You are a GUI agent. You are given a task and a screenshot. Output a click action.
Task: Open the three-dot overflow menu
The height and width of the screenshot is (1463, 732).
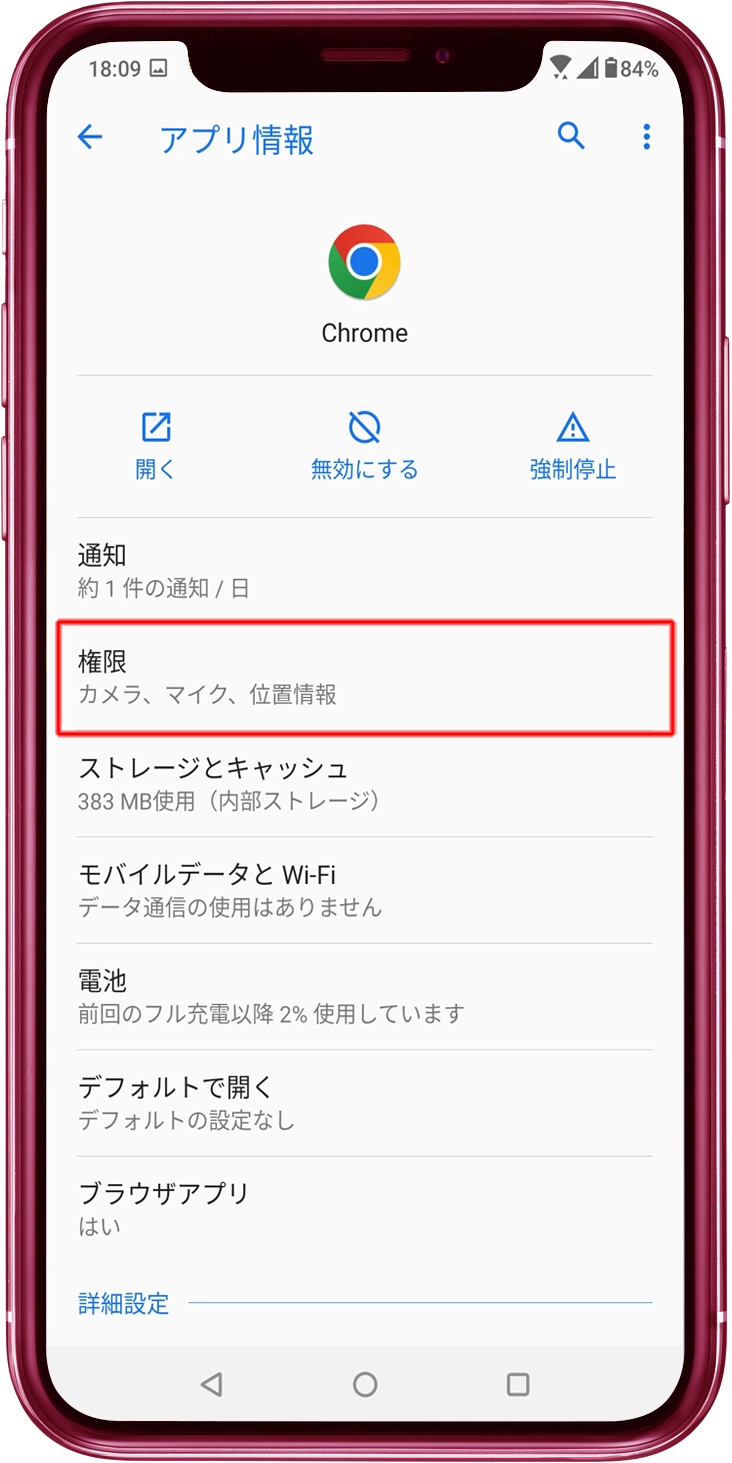[x=647, y=137]
